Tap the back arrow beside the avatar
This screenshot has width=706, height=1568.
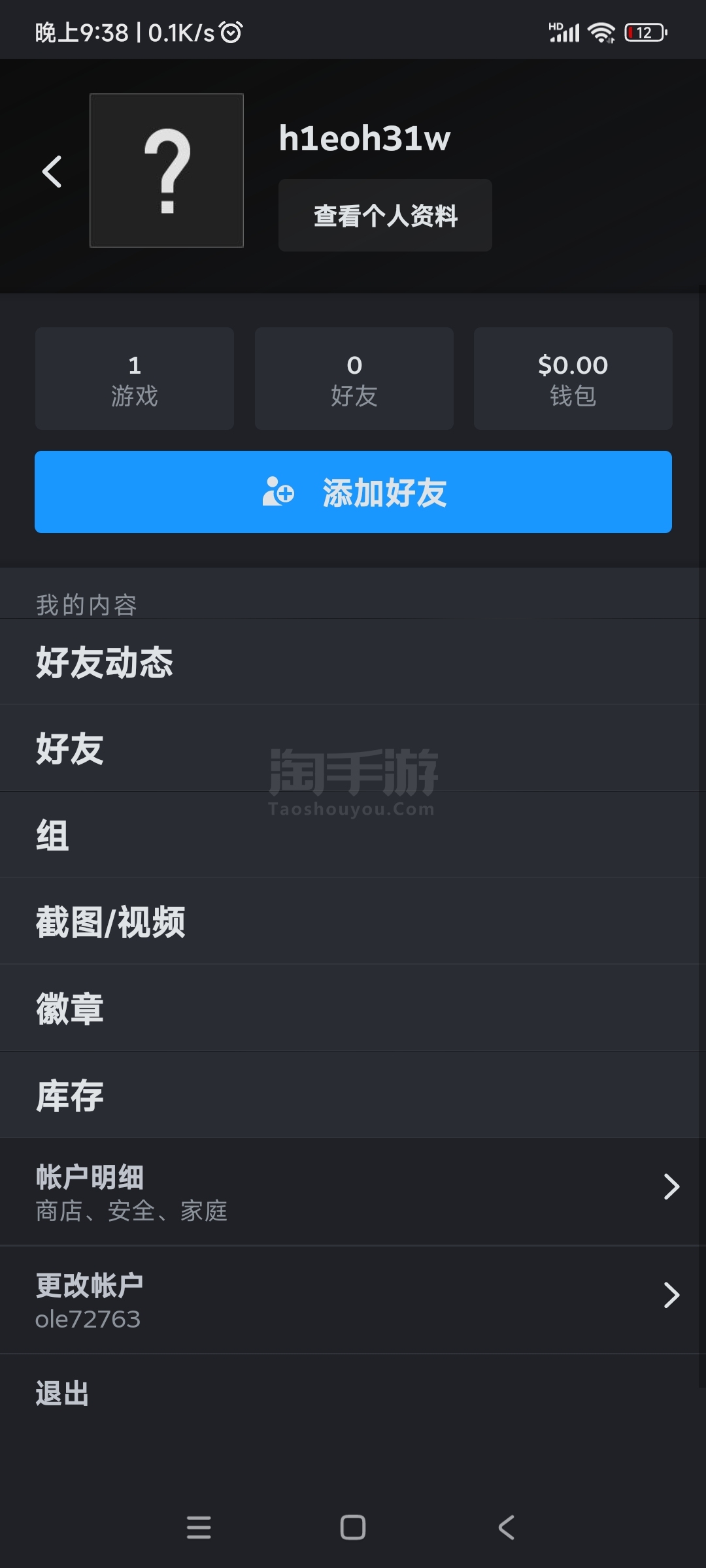click(x=52, y=172)
